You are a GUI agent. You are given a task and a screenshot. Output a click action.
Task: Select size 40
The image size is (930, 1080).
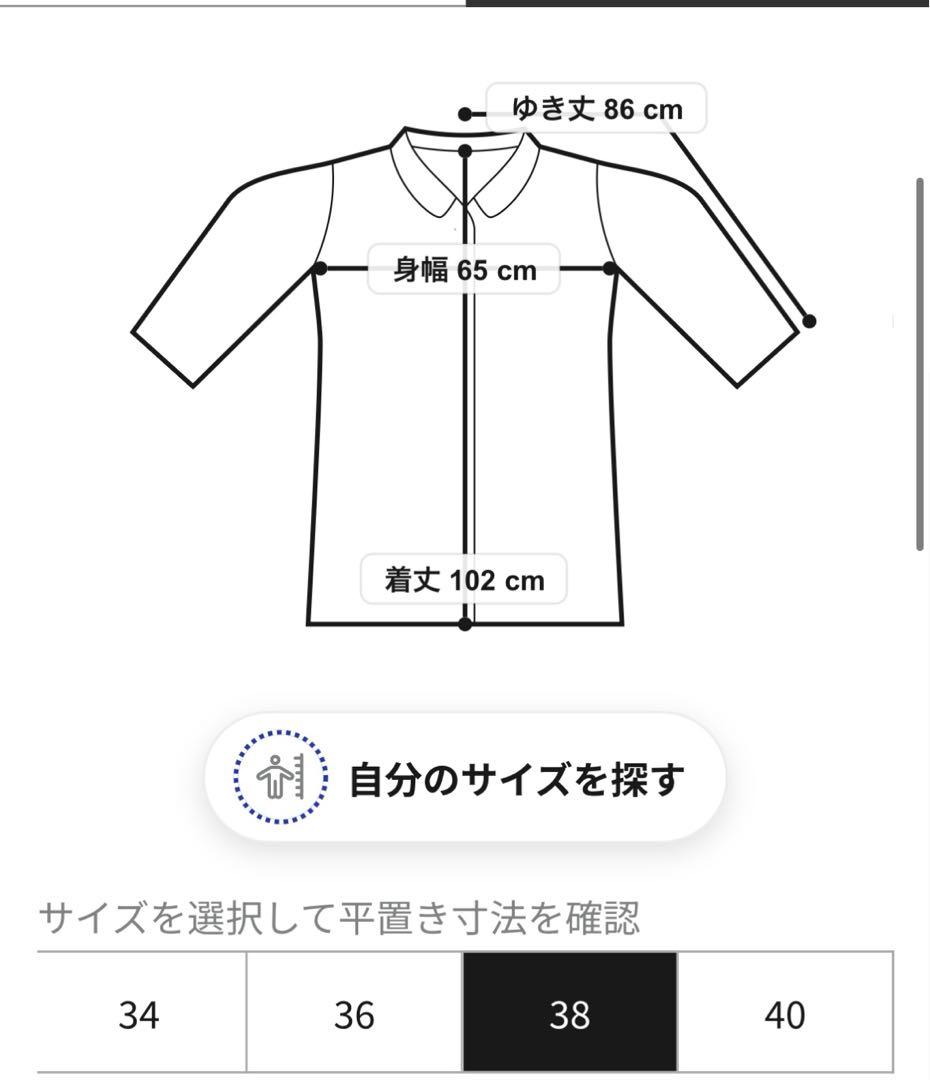click(785, 1014)
